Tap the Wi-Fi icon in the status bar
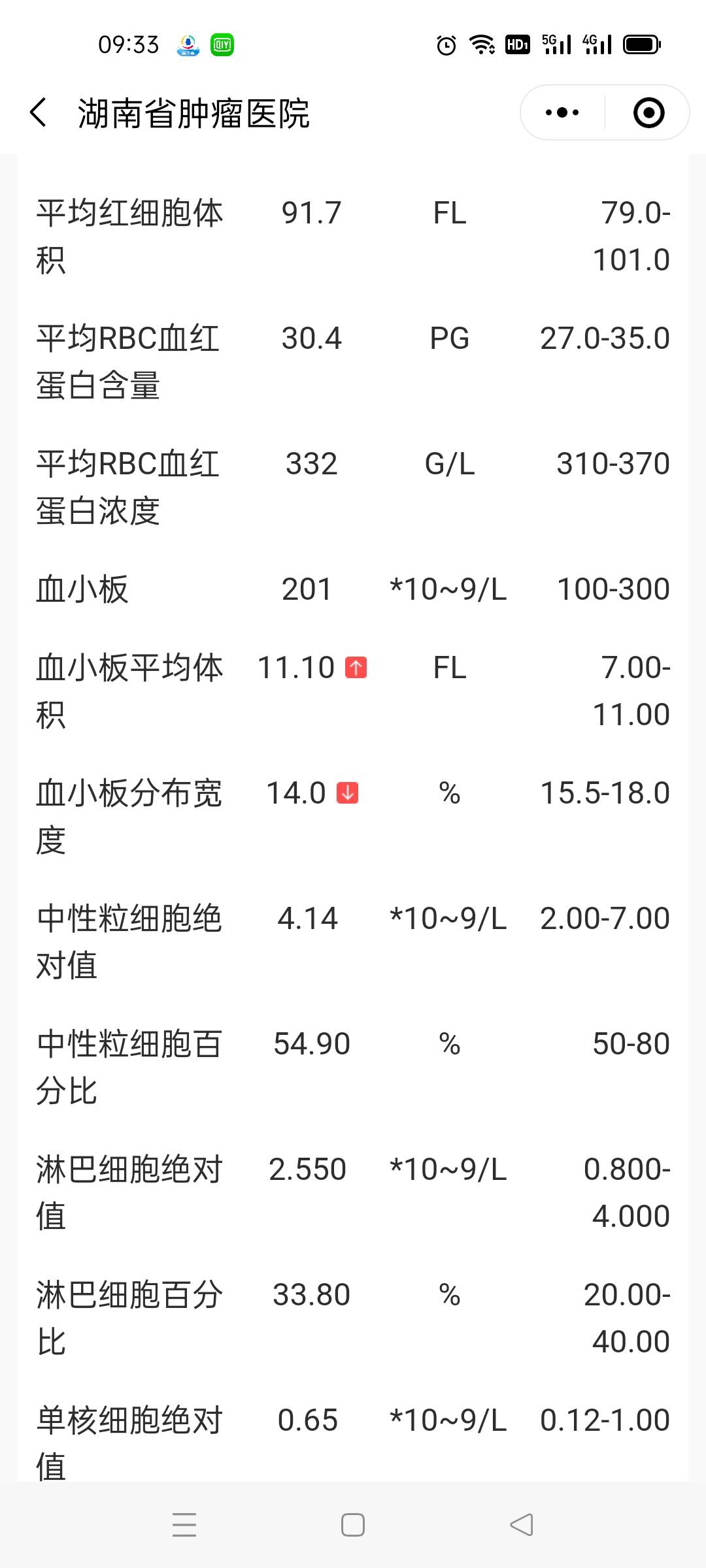This screenshot has height=1568, width=706. (x=482, y=44)
